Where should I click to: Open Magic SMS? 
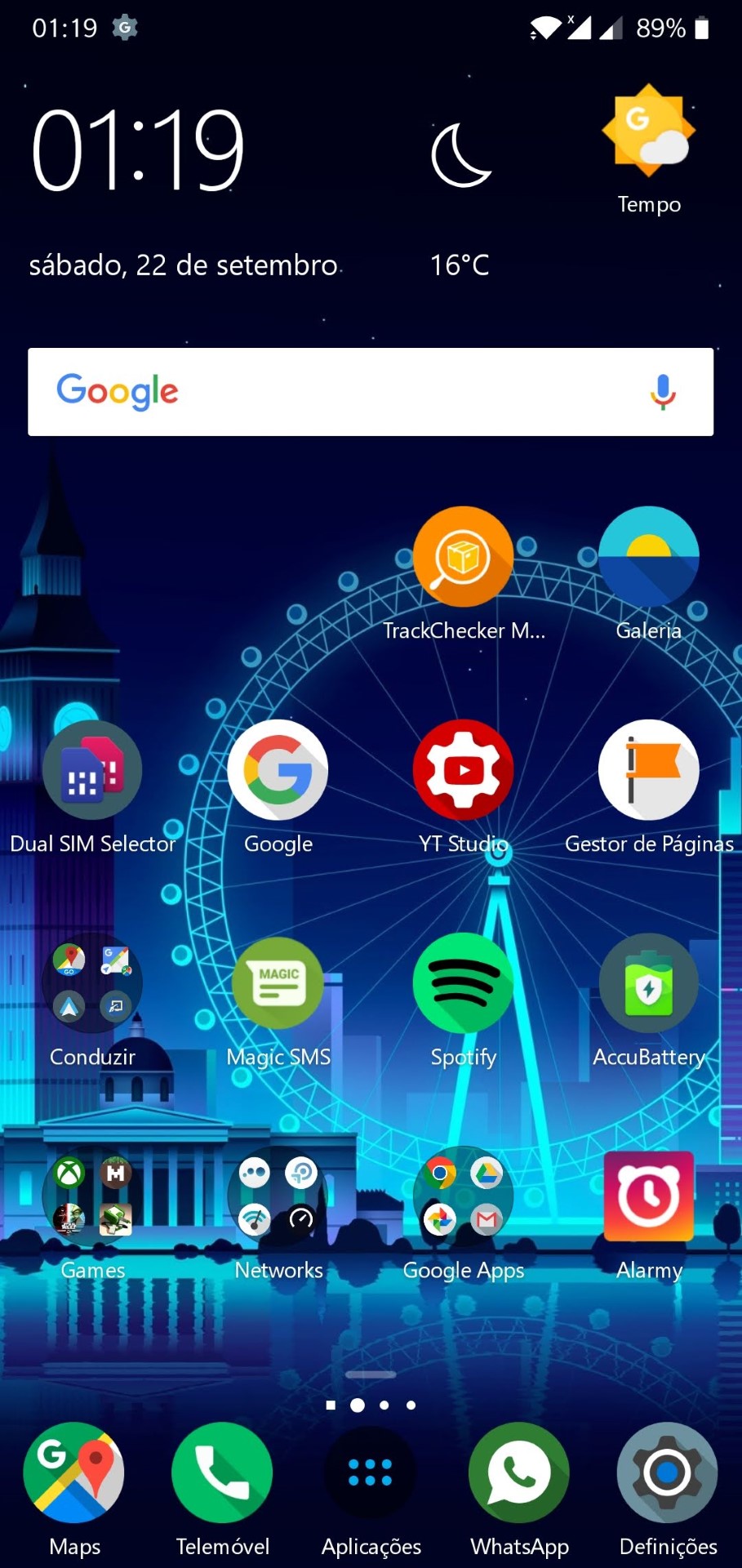(x=278, y=983)
